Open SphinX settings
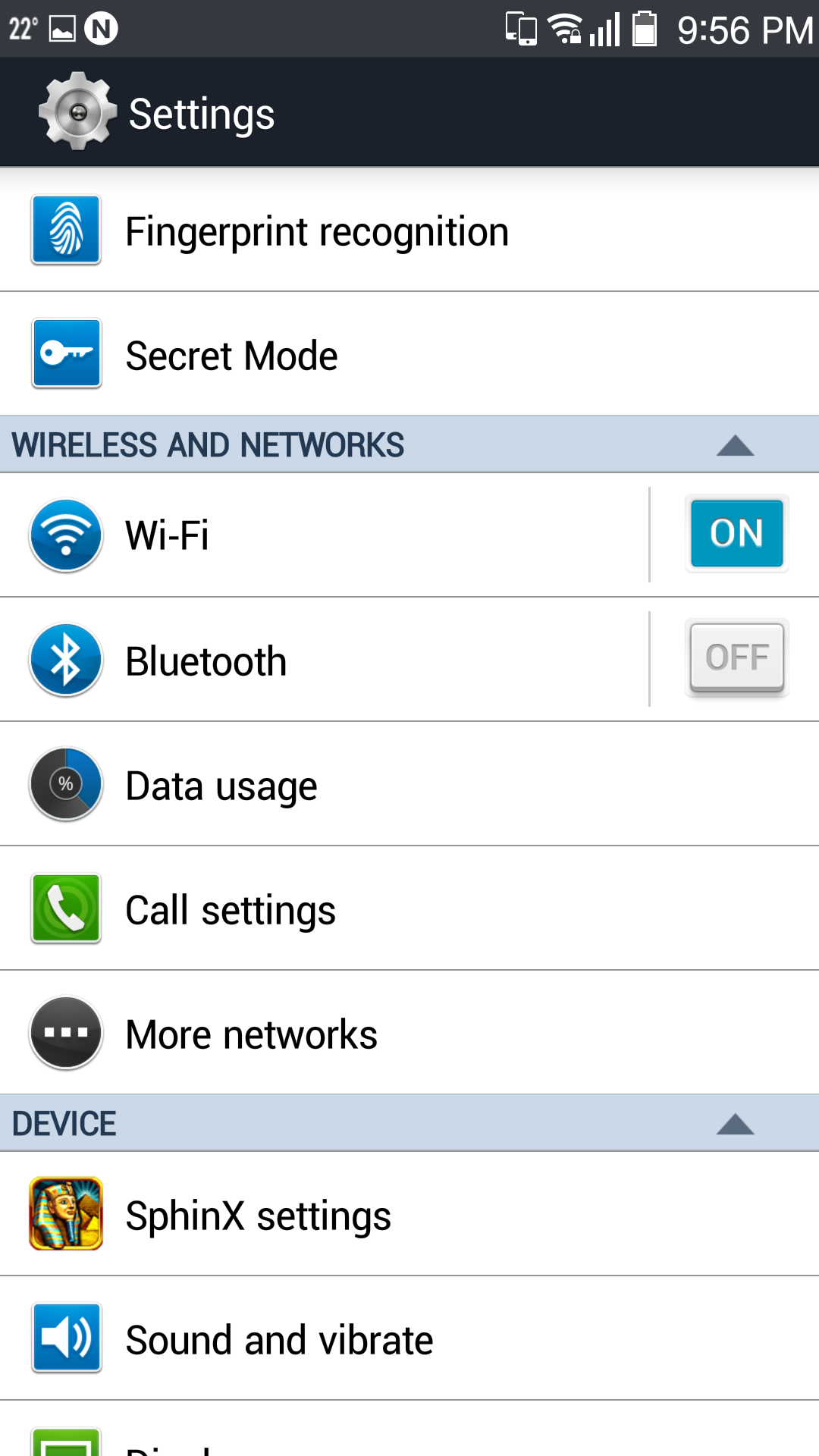This screenshot has height=1456, width=819. (x=409, y=1214)
